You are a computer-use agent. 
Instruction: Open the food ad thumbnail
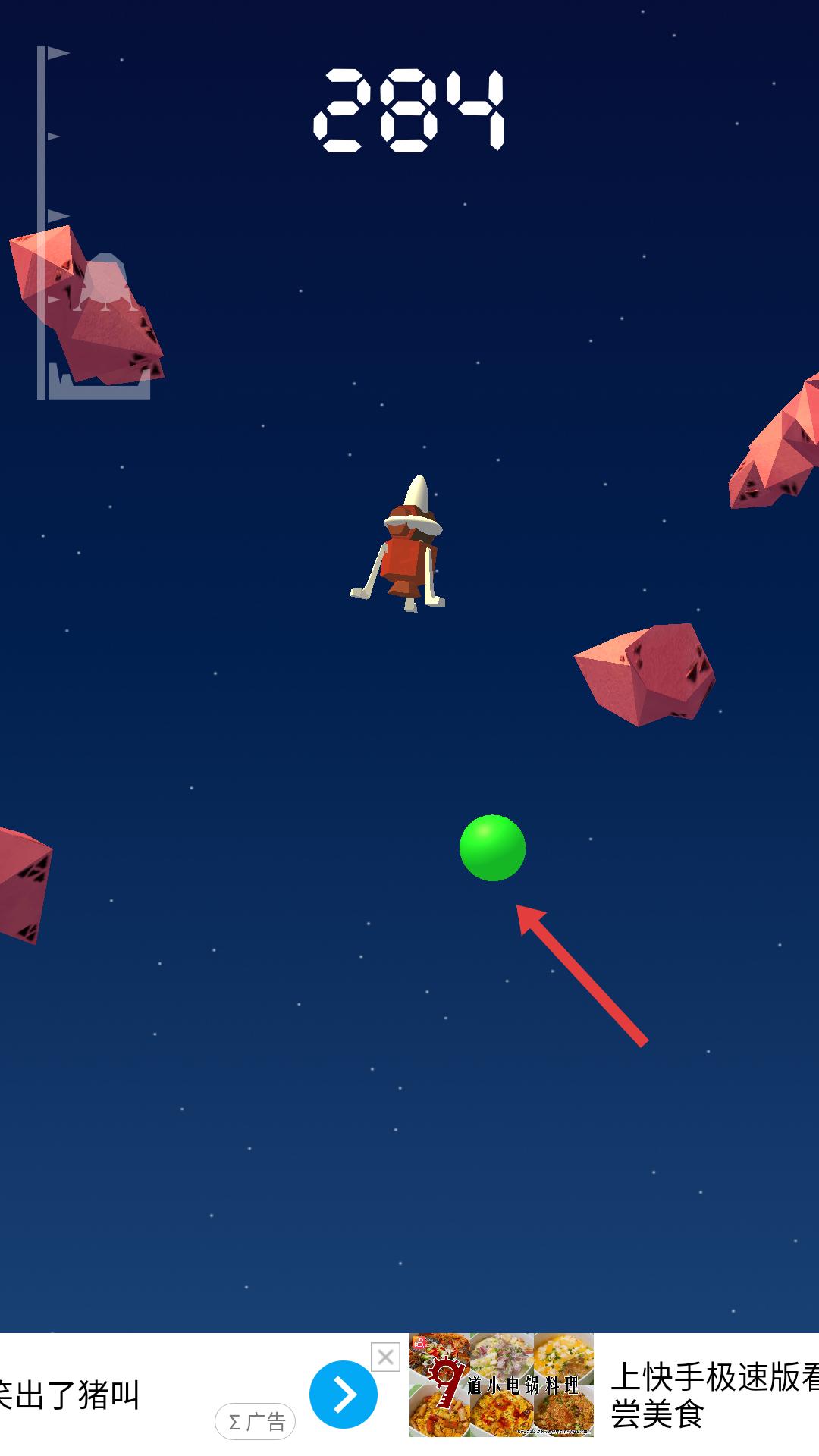501,1385
